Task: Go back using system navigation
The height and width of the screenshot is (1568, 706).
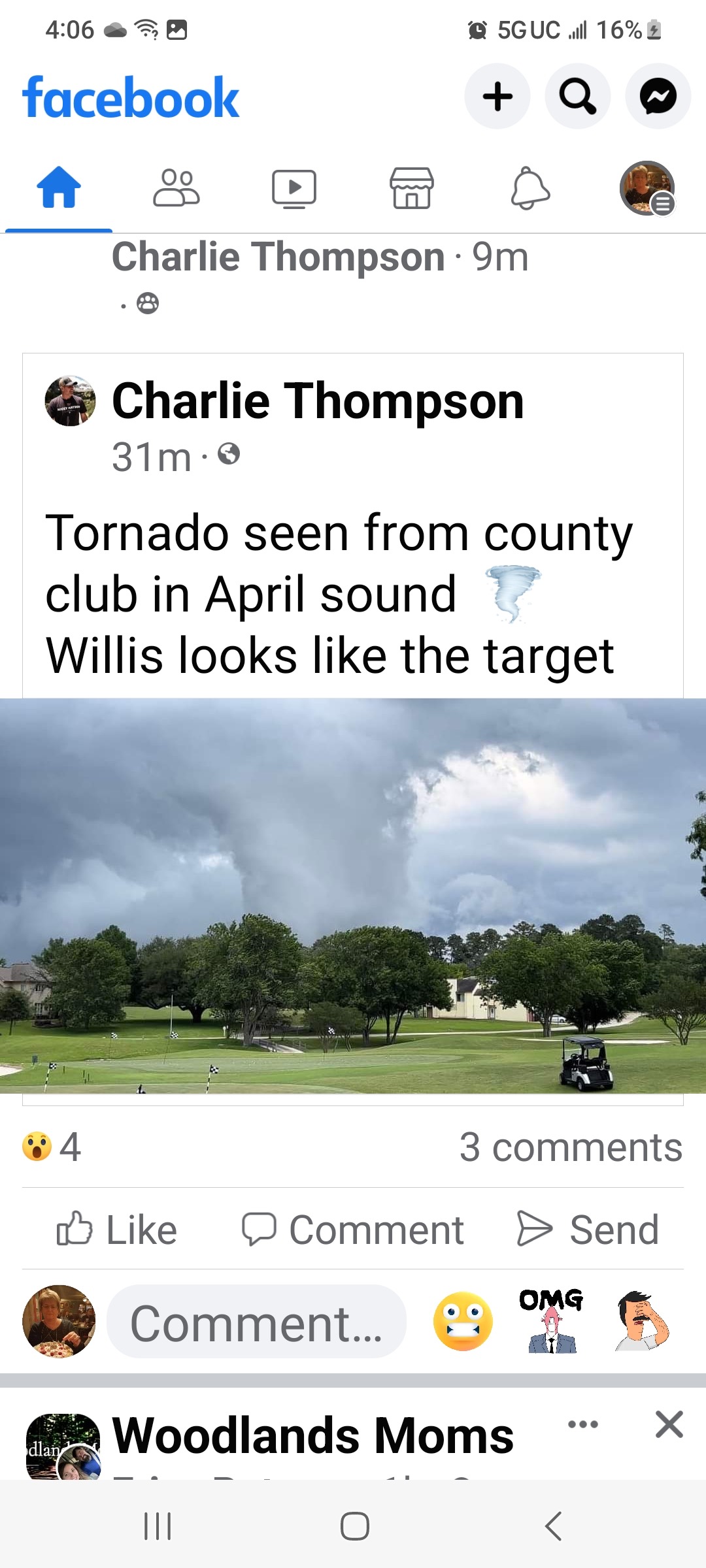Action: 553,1526
